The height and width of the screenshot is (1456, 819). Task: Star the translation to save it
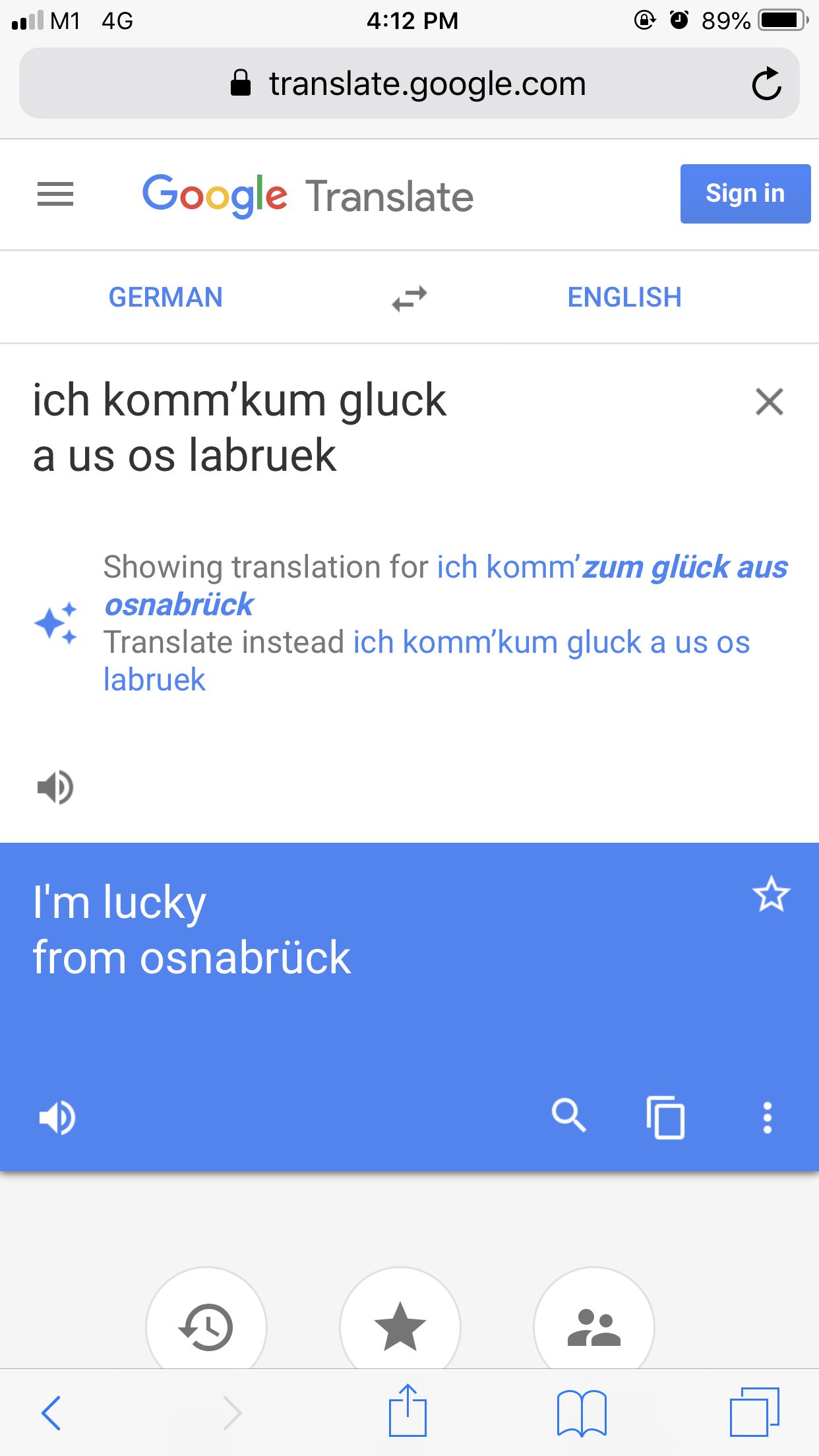pyautogui.click(x=770, y=895)
